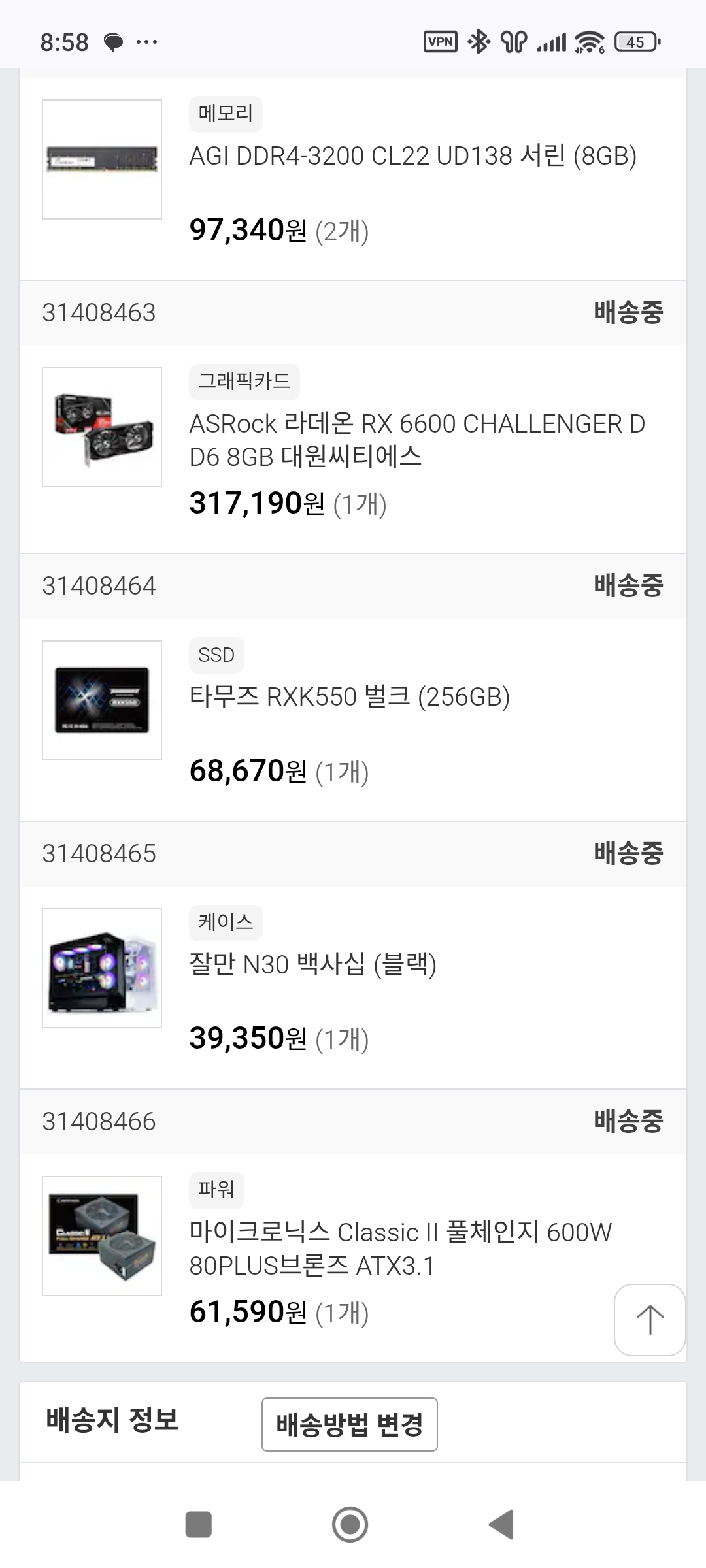706x1568 pixels.
Task: Tap the 배송방법 변경 button
Action: coord(350,1424)
